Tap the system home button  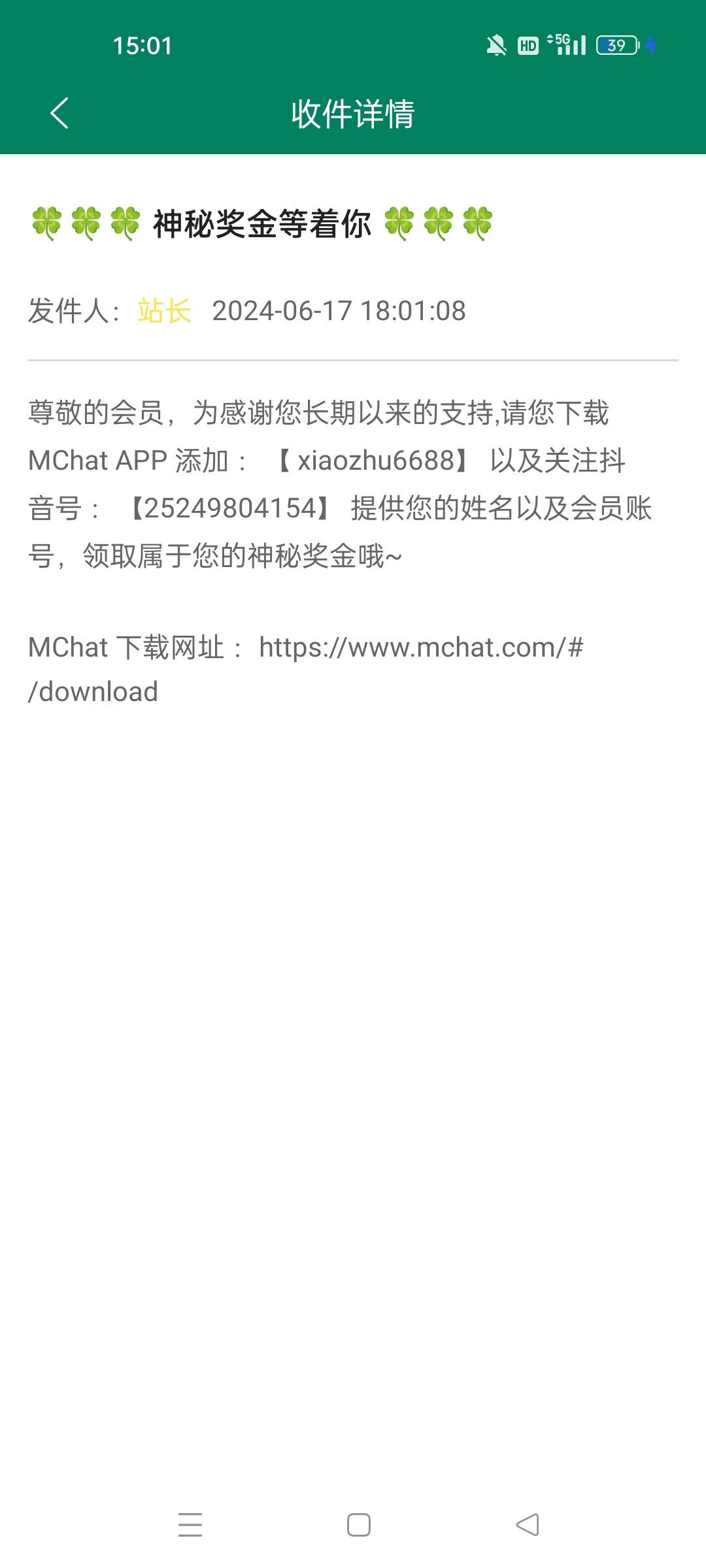tap(358, 1525)
